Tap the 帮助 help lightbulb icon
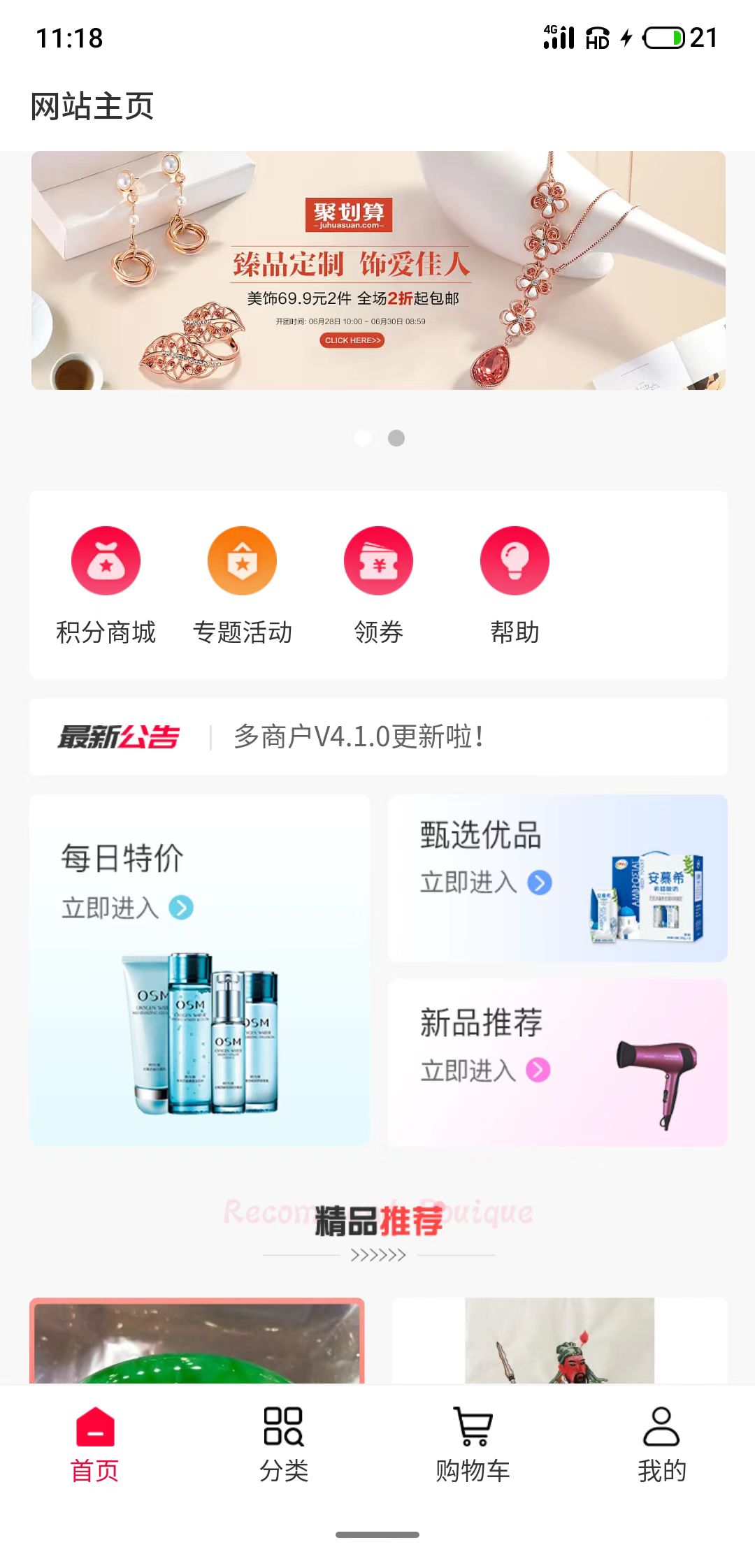This screenshot has width=755, height=1568. point(514,560)
